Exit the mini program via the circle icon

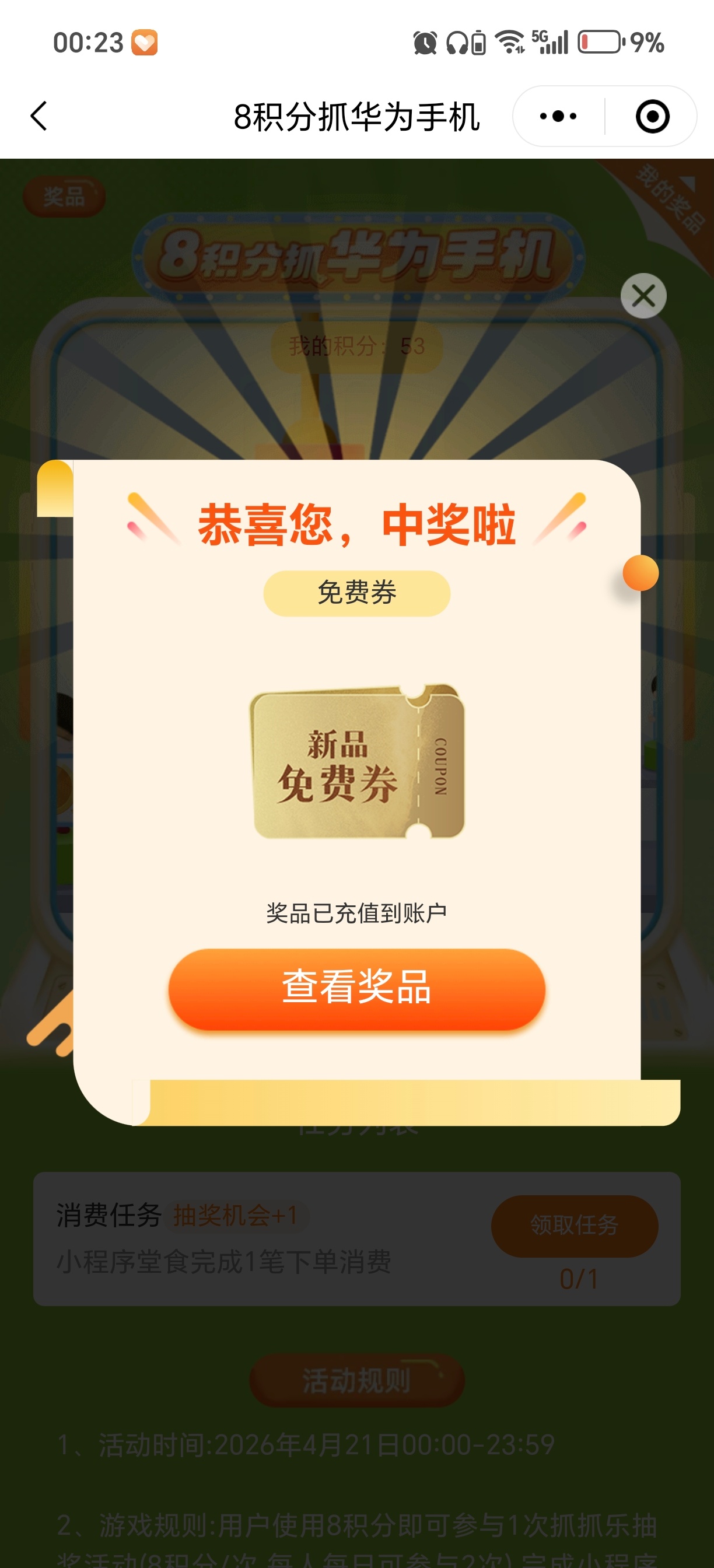point(652,116)
